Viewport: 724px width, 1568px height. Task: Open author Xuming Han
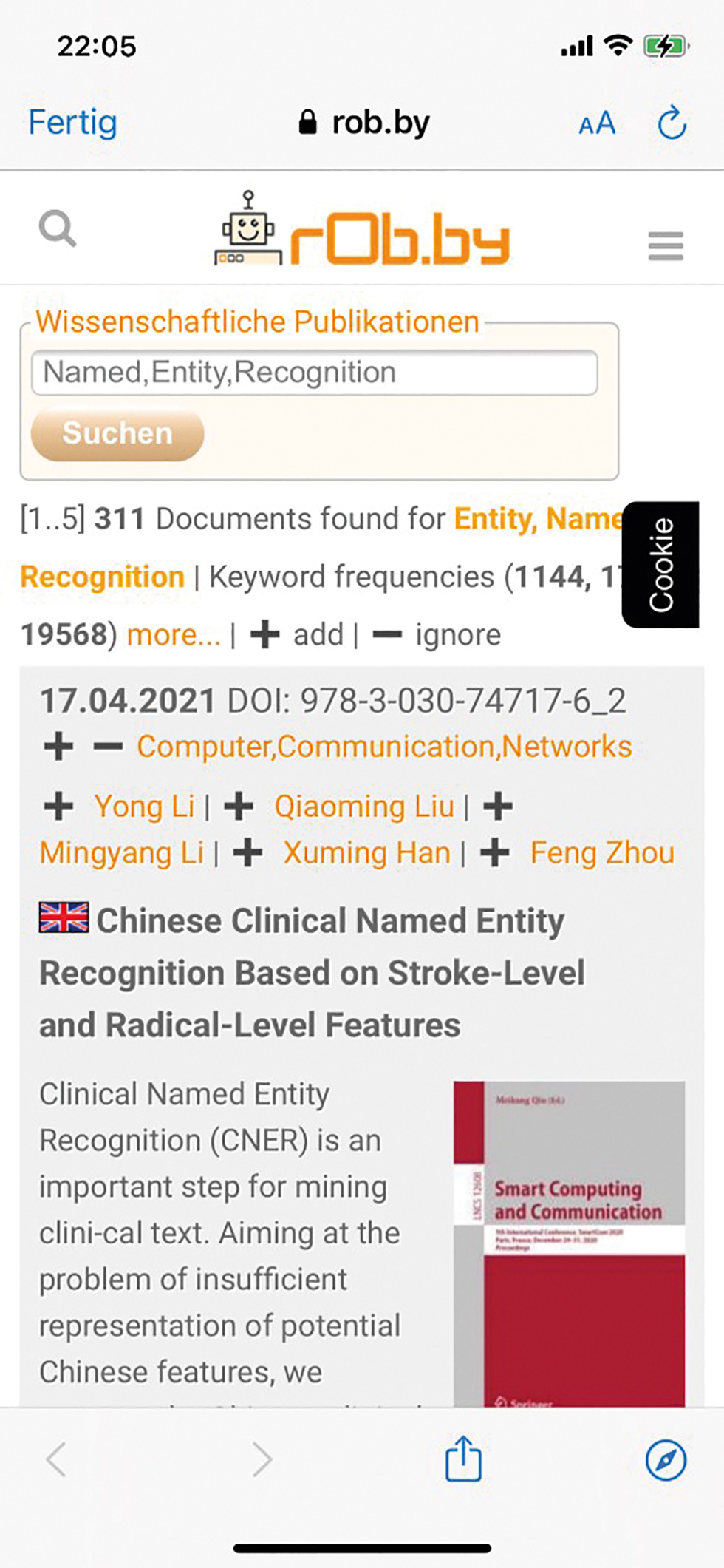[367, 853]
